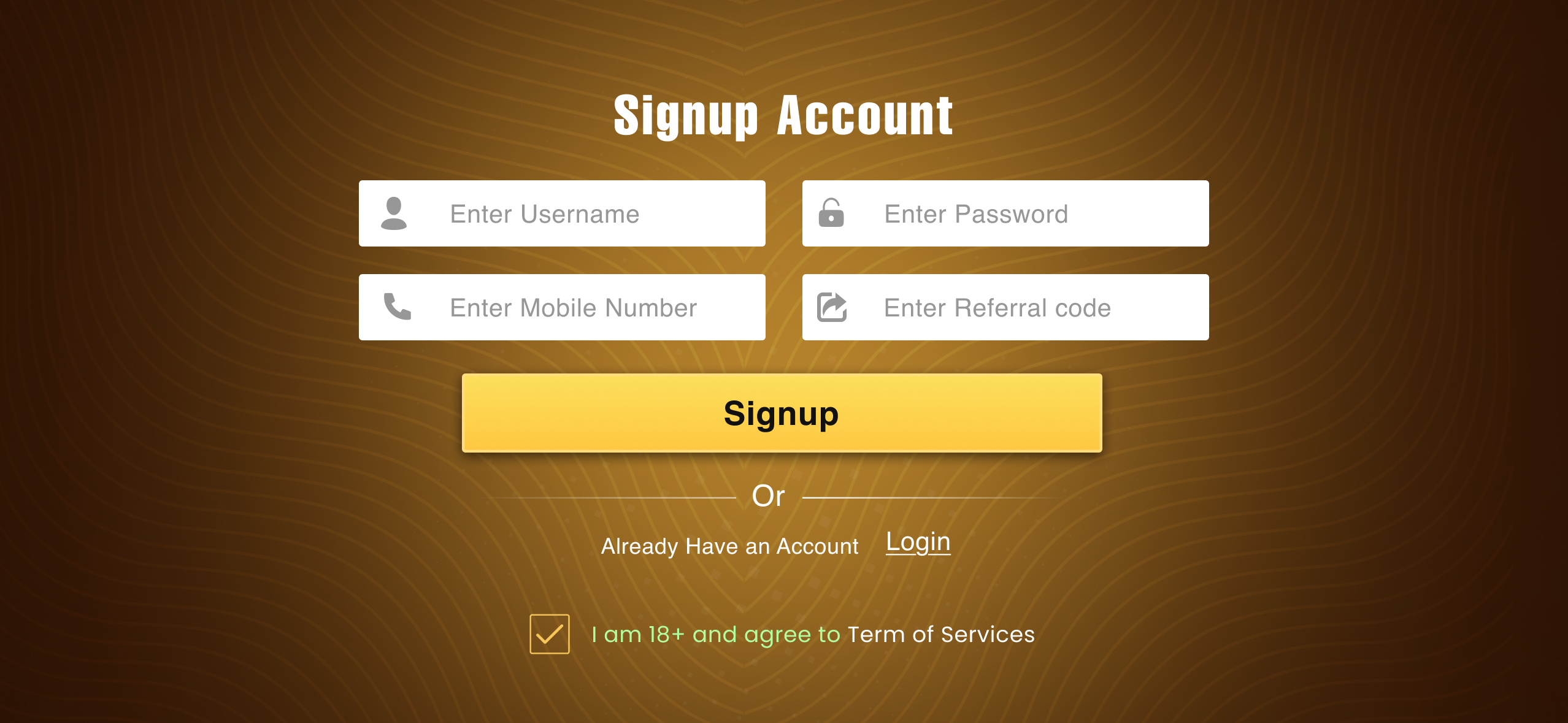
Task: Uncheck the 18+ agreement checkbox
Action: [x=549, y=634]
